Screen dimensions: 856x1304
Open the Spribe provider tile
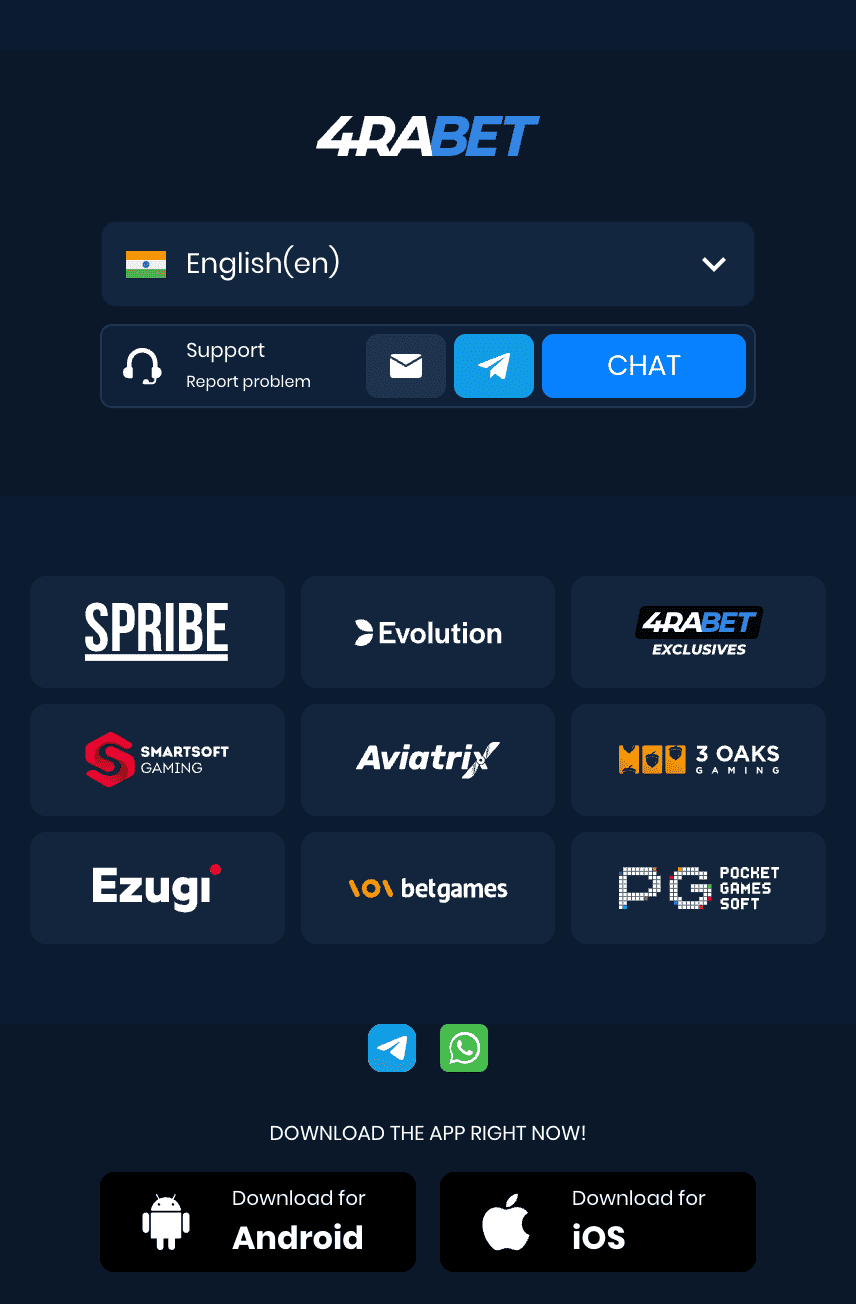pyautogui.click(x=157, y=632)
